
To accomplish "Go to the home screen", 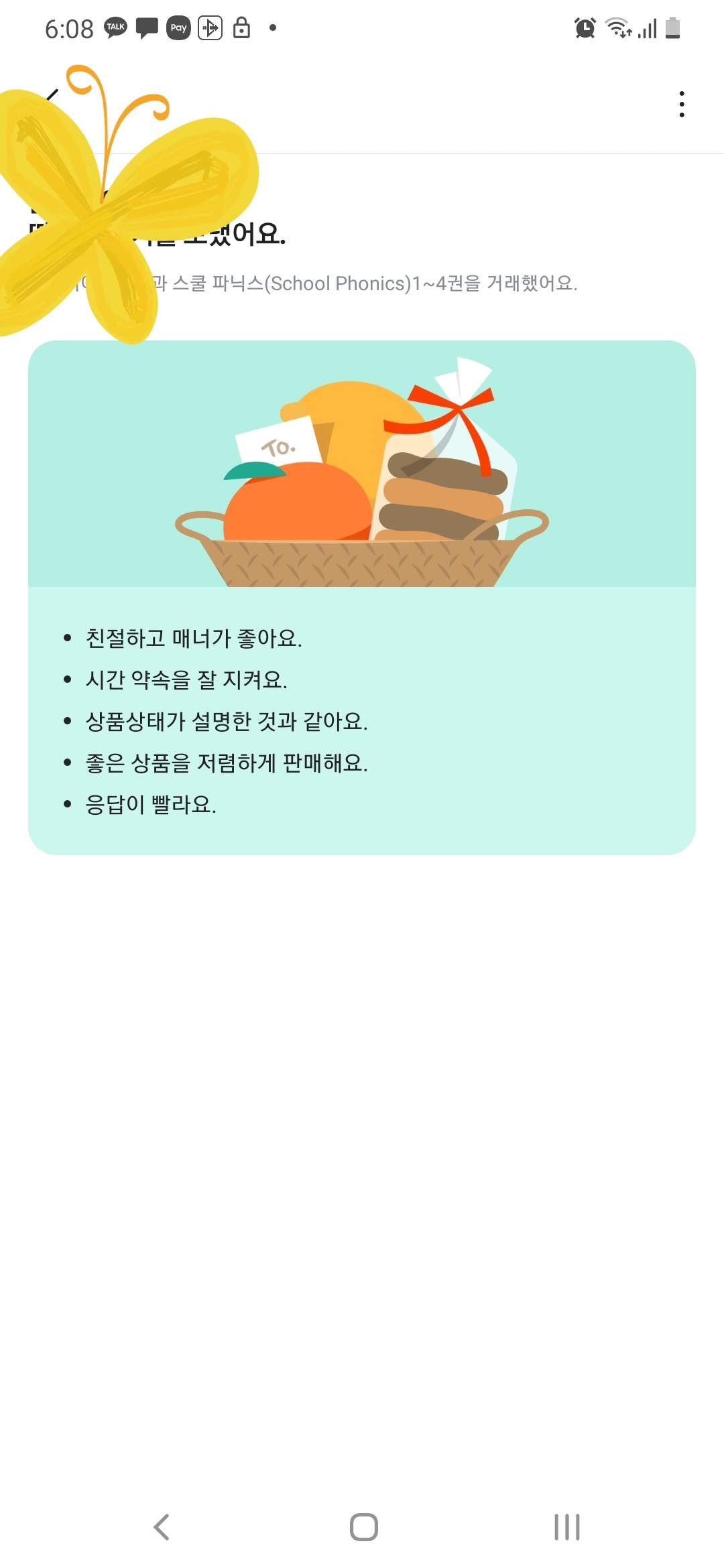I will [x=363, y=1527].
